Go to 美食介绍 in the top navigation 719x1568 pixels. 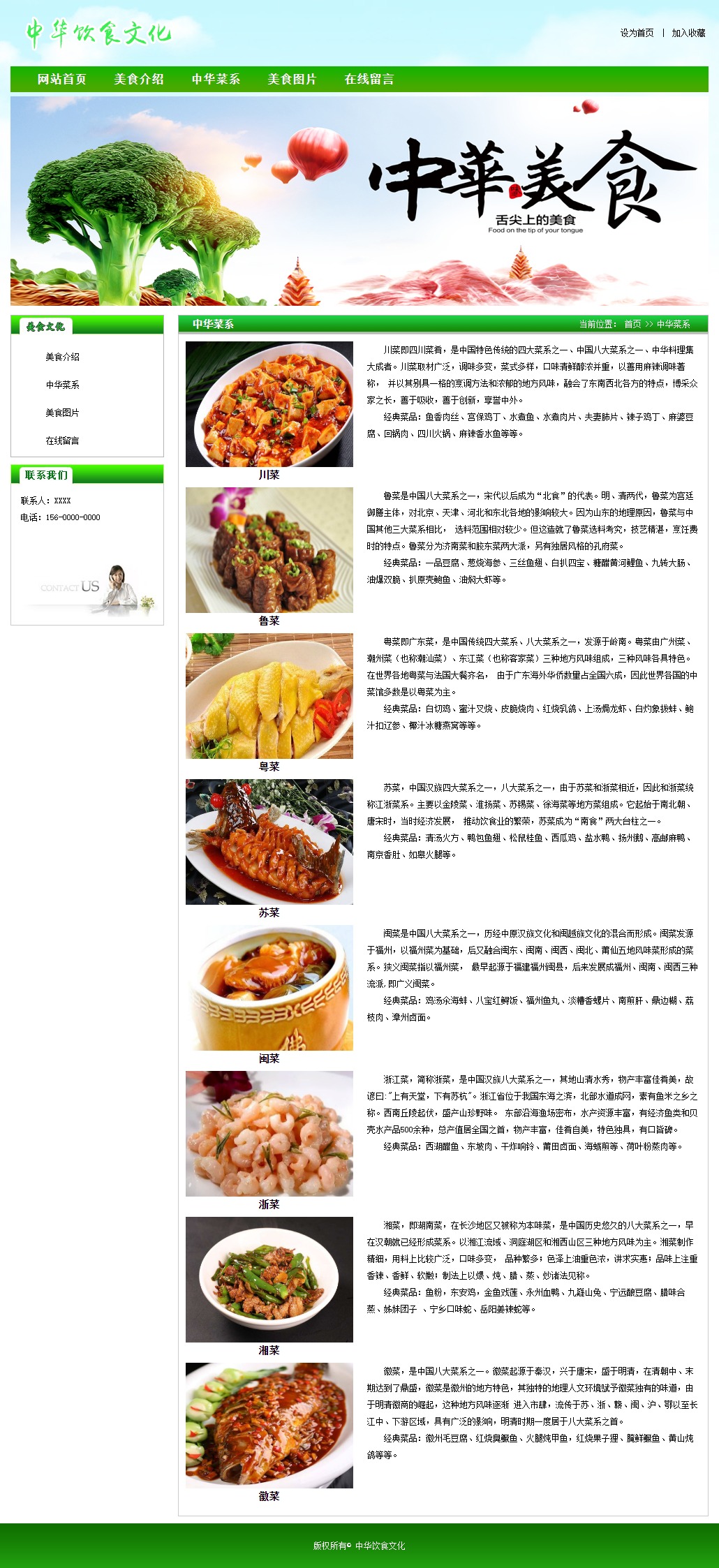tap(139, 80)
